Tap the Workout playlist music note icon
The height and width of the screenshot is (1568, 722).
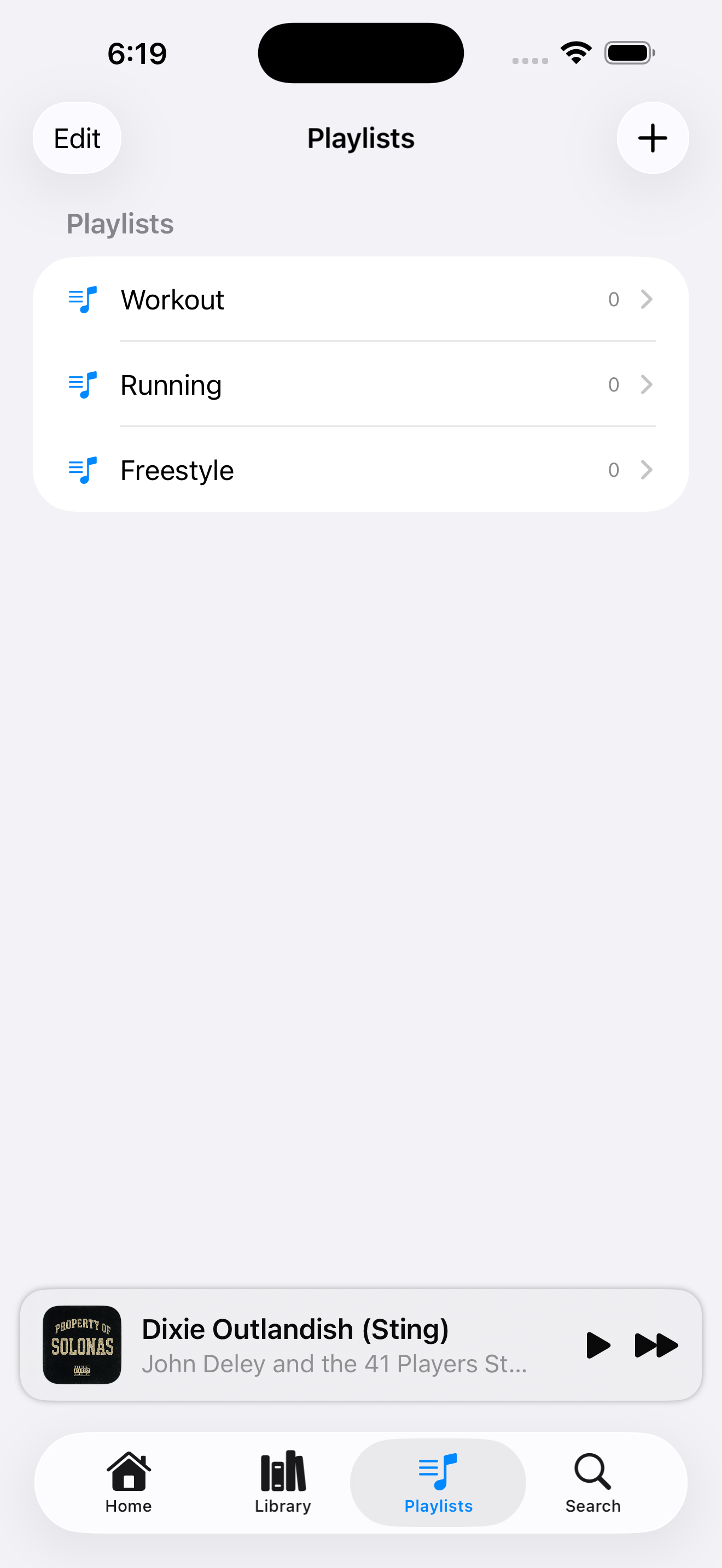83,299
